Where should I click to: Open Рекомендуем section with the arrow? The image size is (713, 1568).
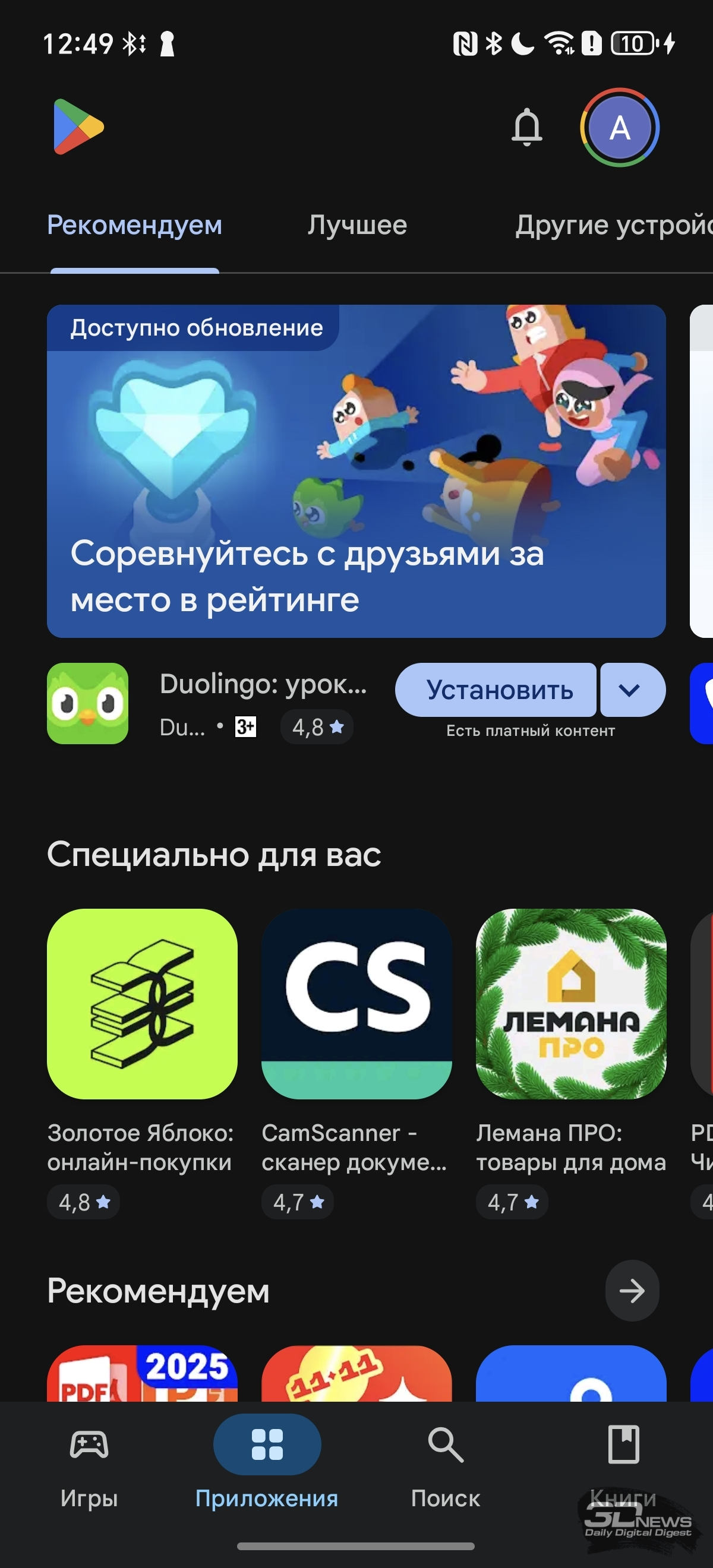632,1291
